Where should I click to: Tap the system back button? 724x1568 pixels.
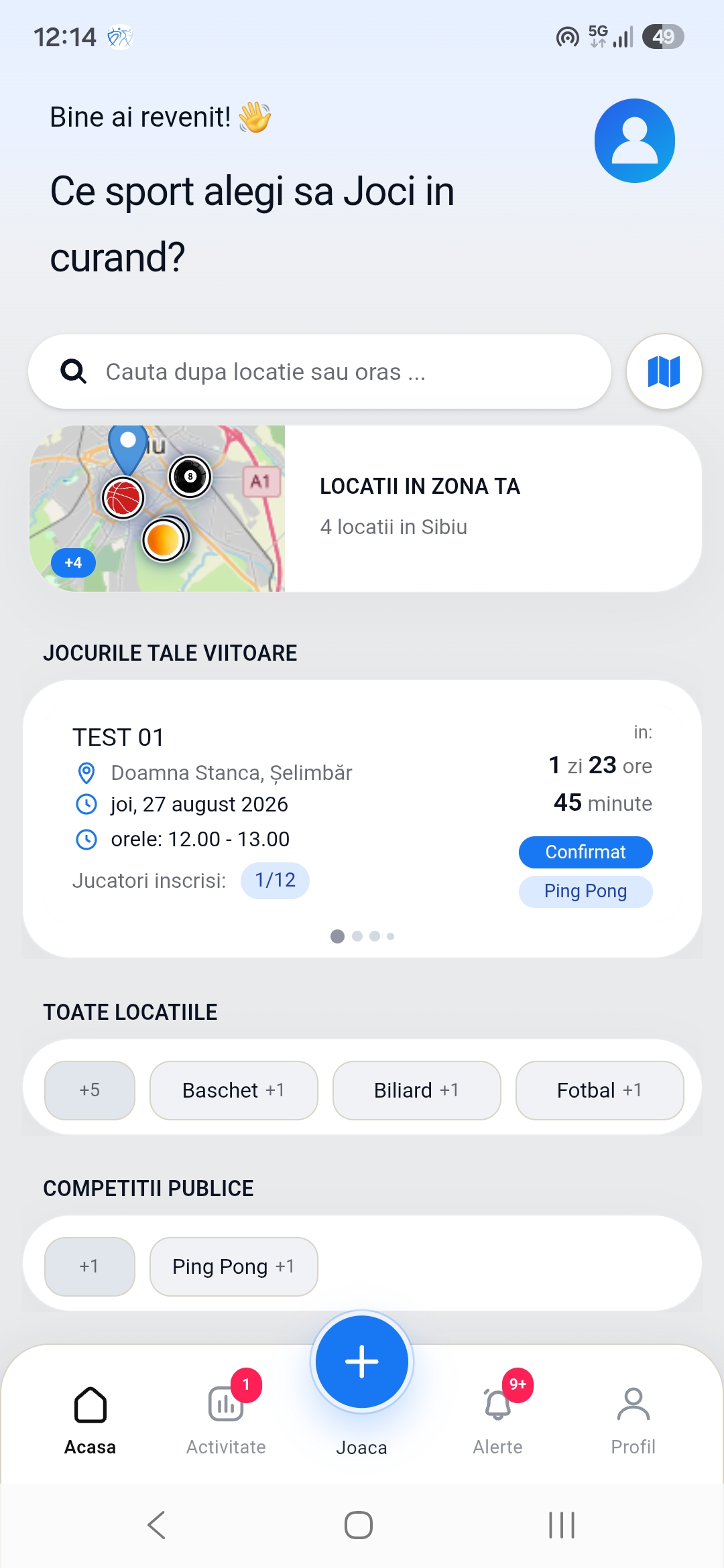(156, 1525)
